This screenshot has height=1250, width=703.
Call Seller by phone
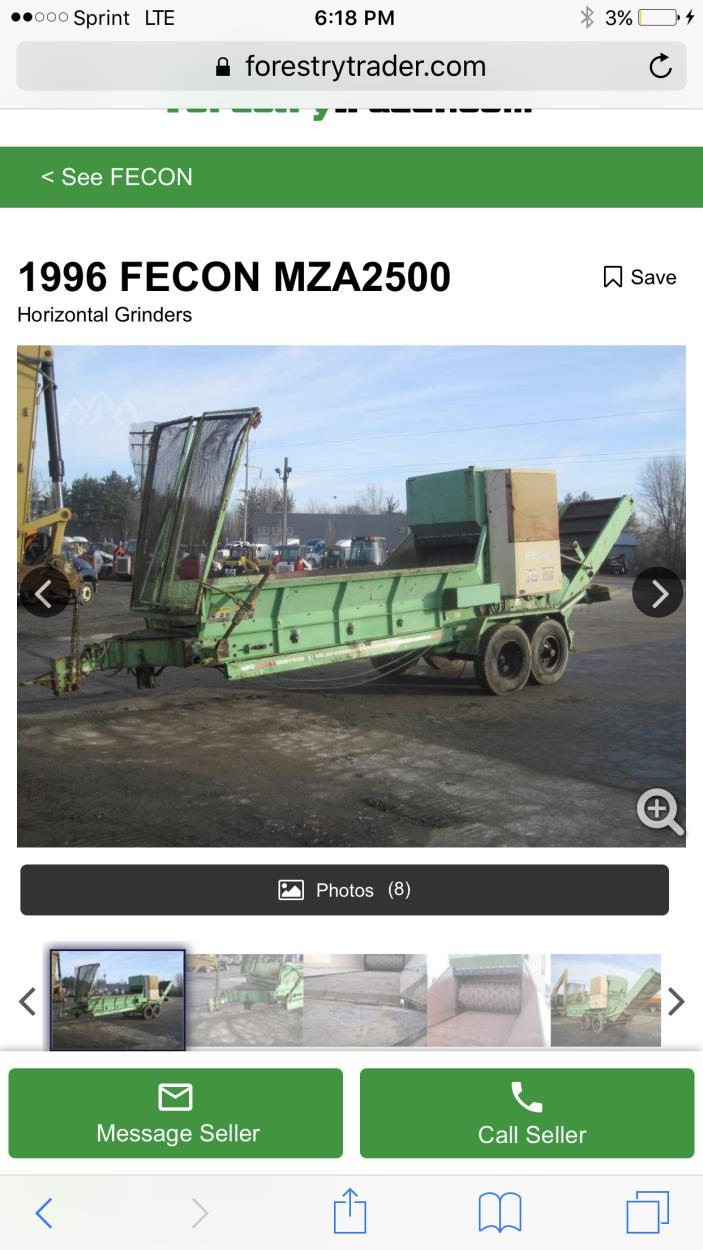pos(527,1114)
